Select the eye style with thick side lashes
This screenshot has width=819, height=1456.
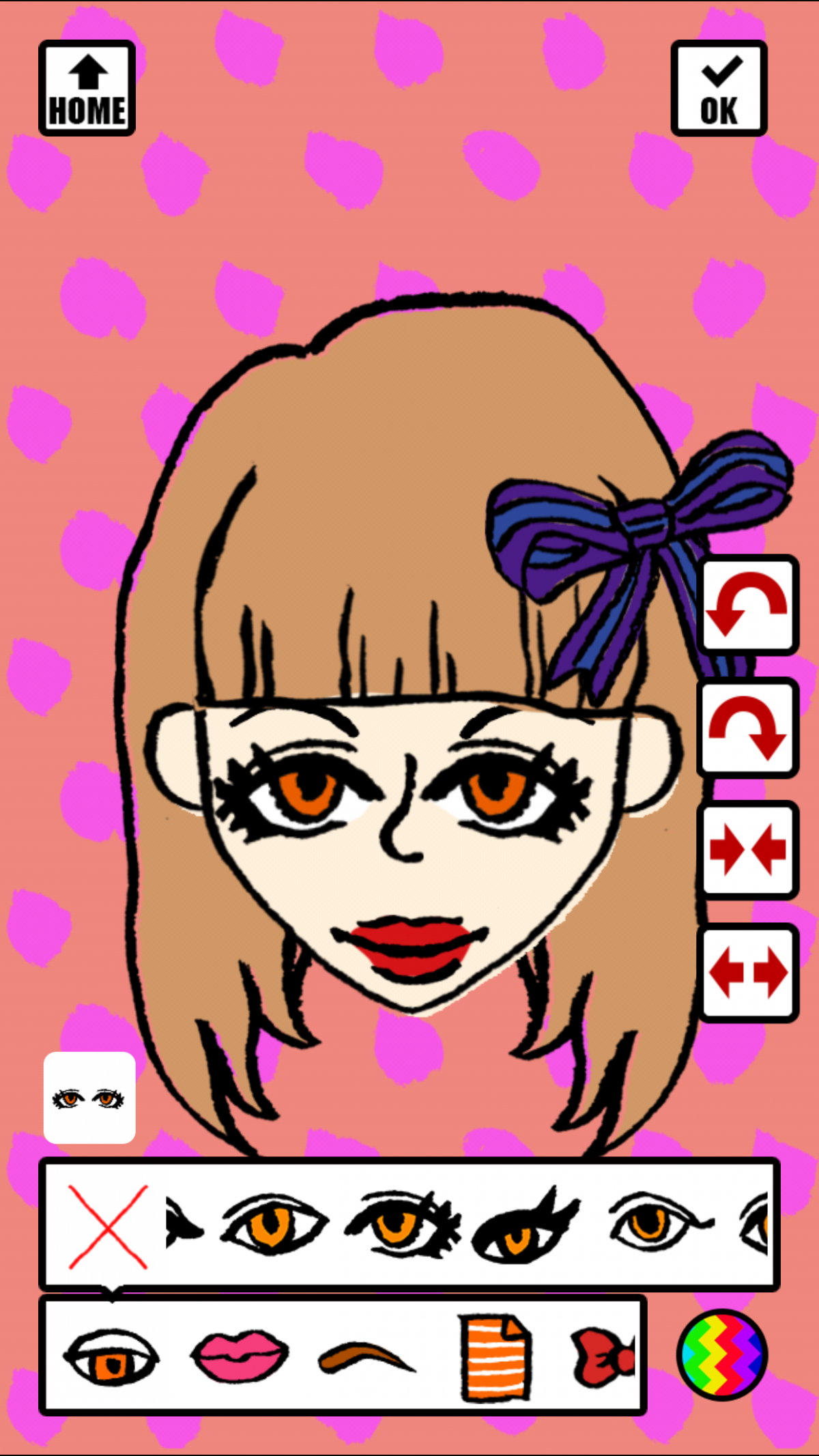coord(403,1224)
